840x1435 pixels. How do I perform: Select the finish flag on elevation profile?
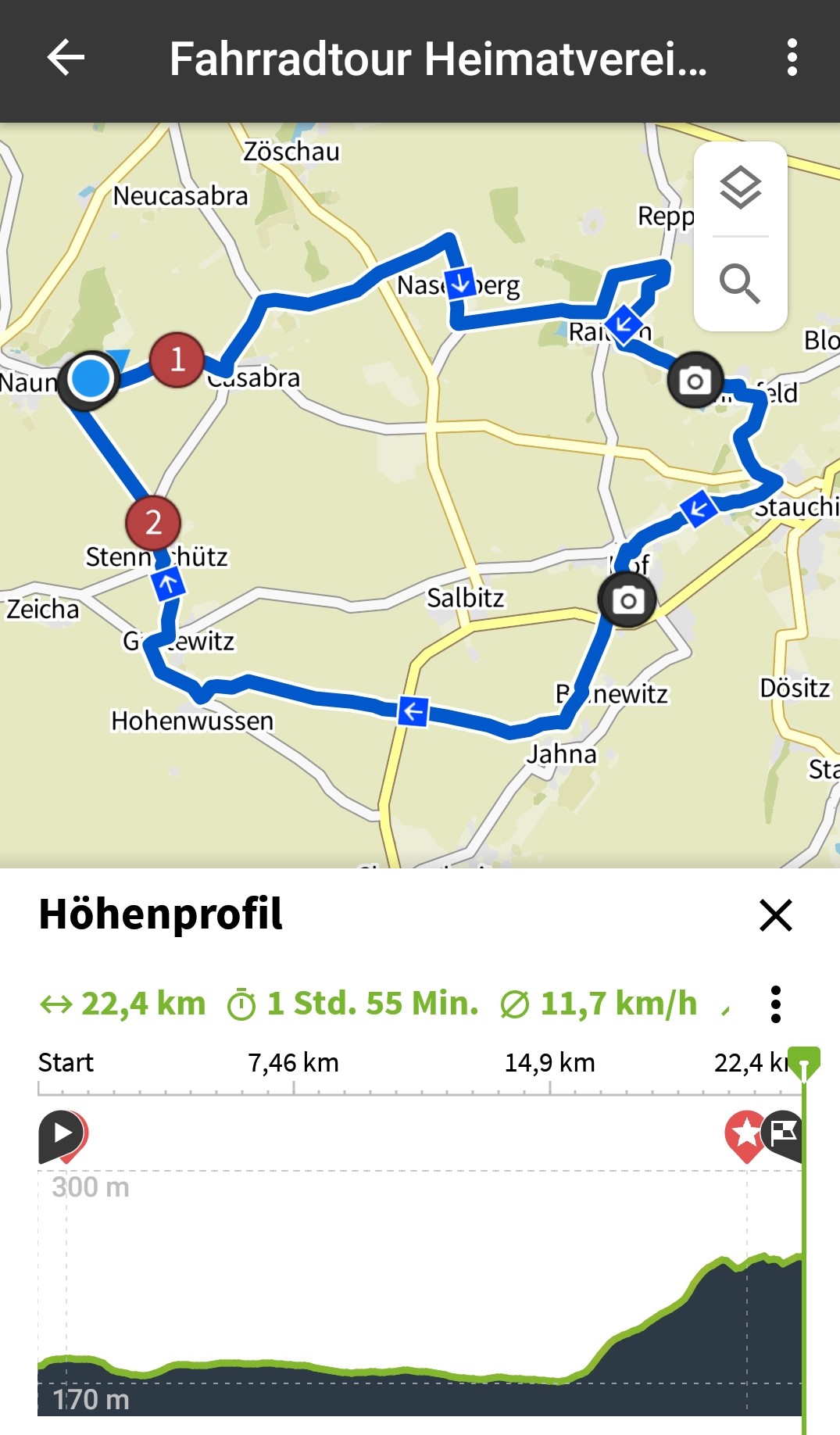784,1133
